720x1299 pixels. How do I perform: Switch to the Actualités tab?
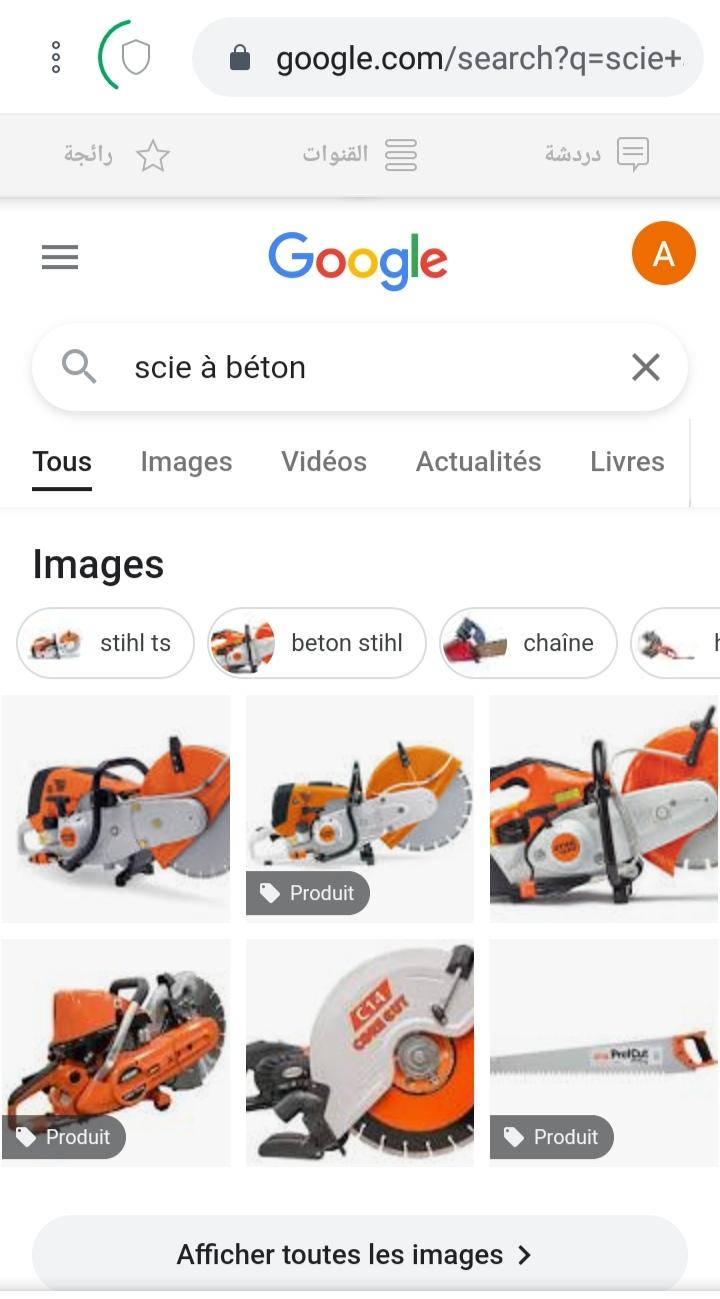coord(478,462)
